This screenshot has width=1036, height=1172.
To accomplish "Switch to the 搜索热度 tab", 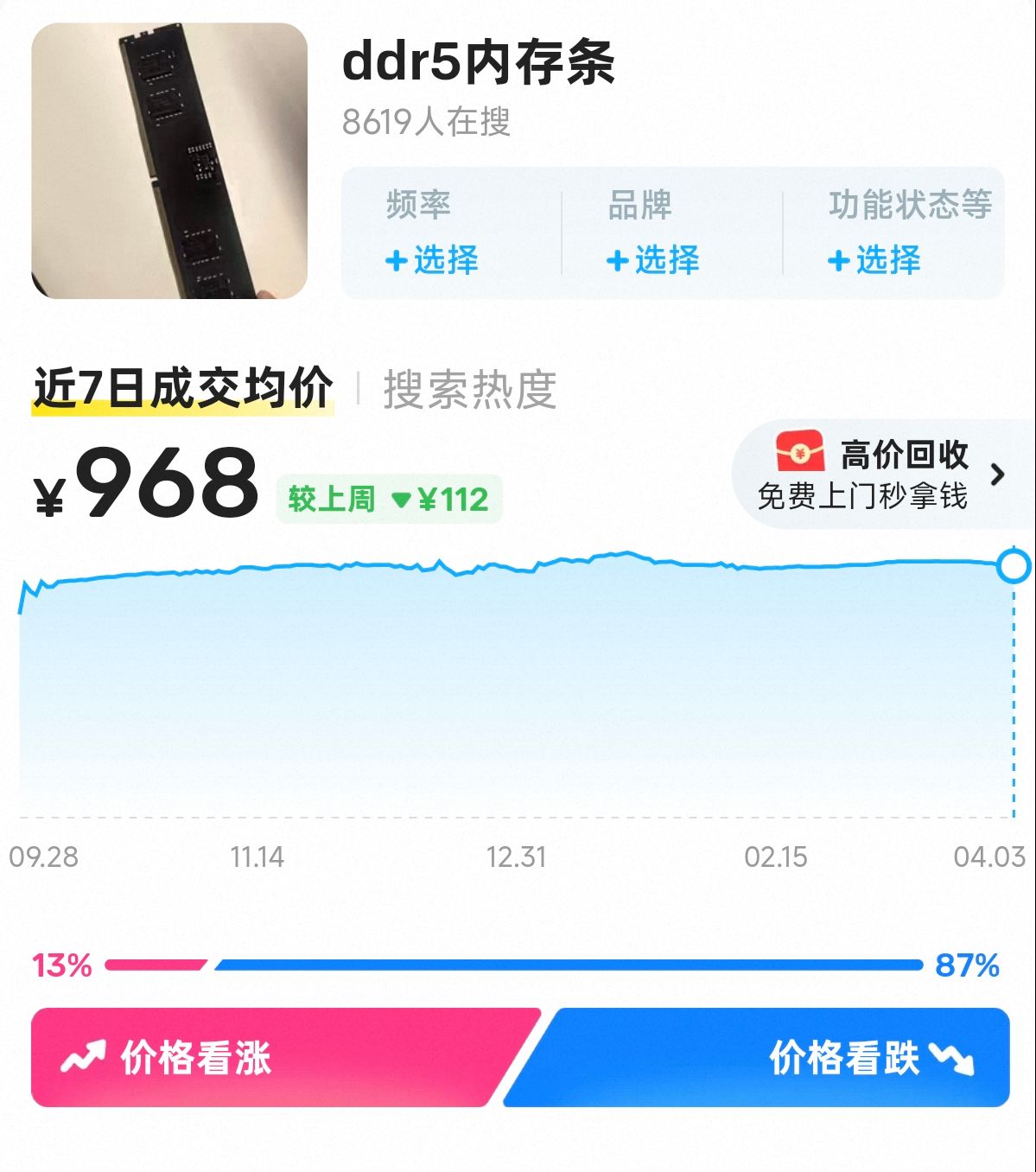I will coord(470,390).
